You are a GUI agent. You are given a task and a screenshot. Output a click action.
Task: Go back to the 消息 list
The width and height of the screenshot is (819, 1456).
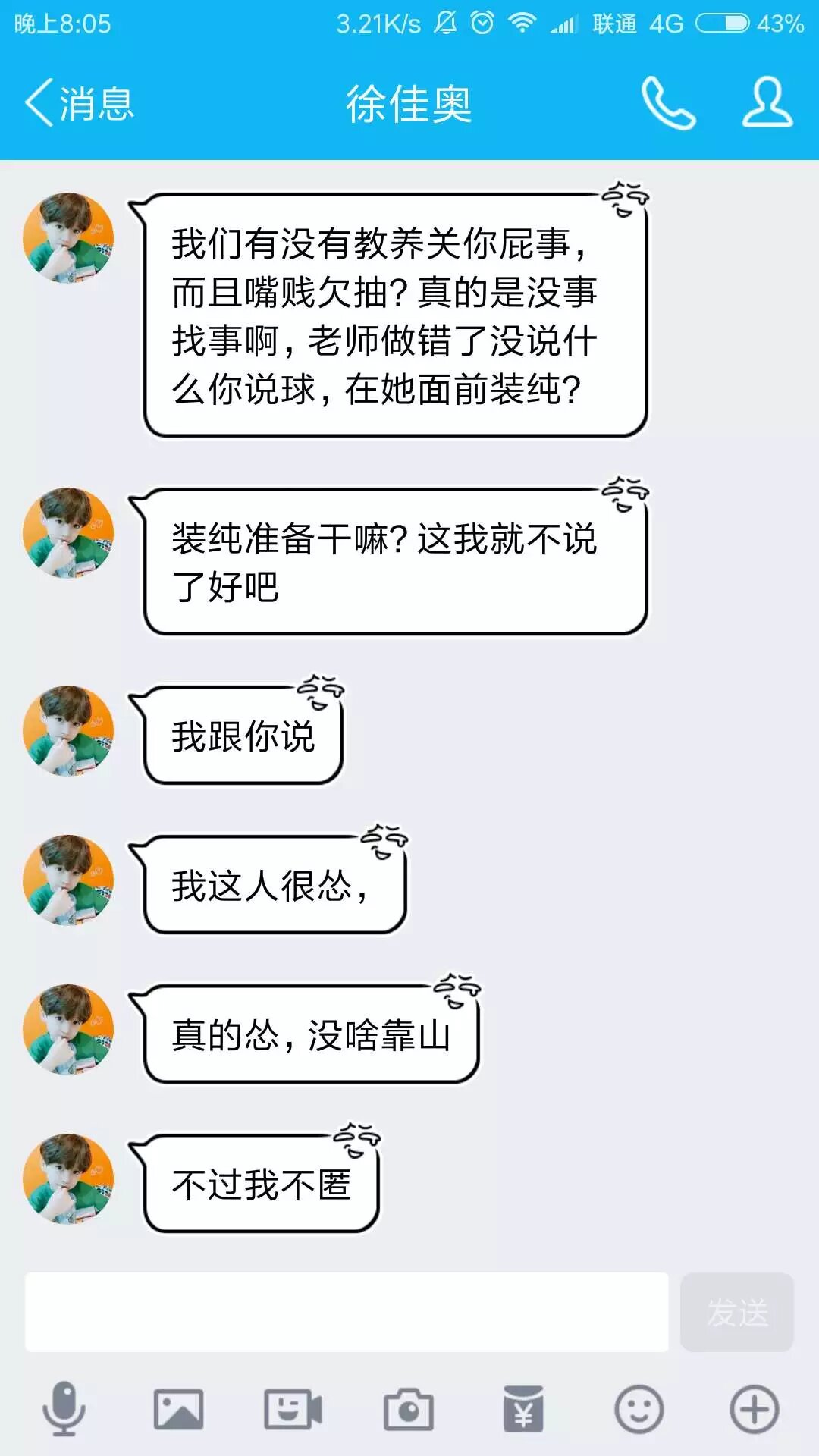[x=80, y=103]
